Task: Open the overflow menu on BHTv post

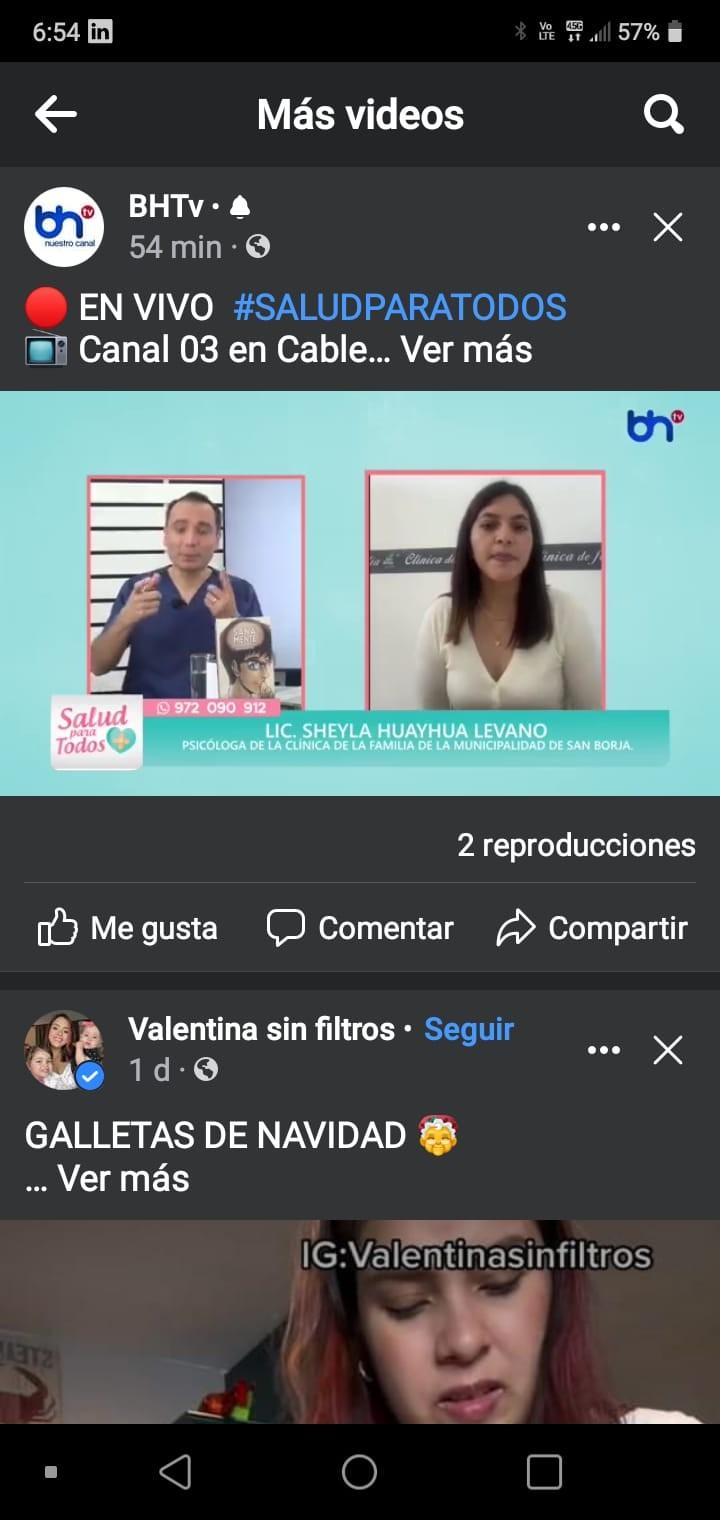Action: 603,228
